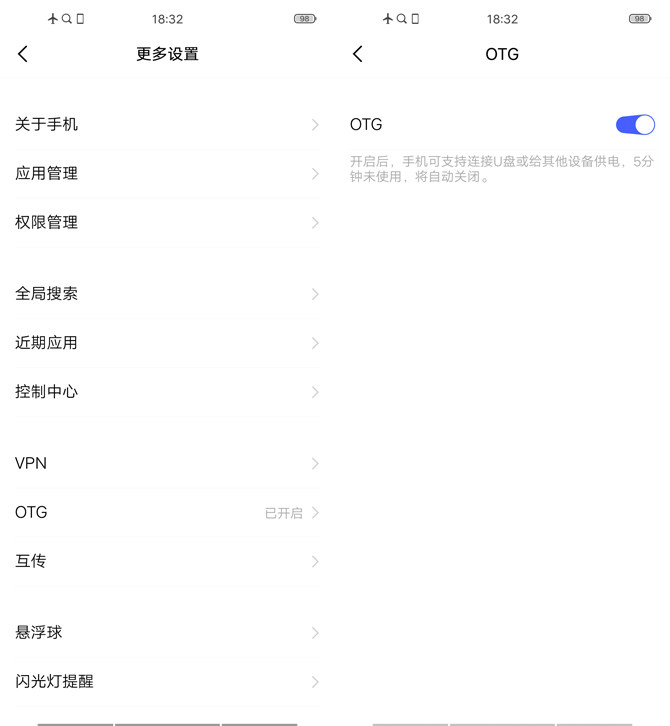Viewport: 670px width, 726px height.
Task: Open 控制中心 settings
Action: click(167, 392)
